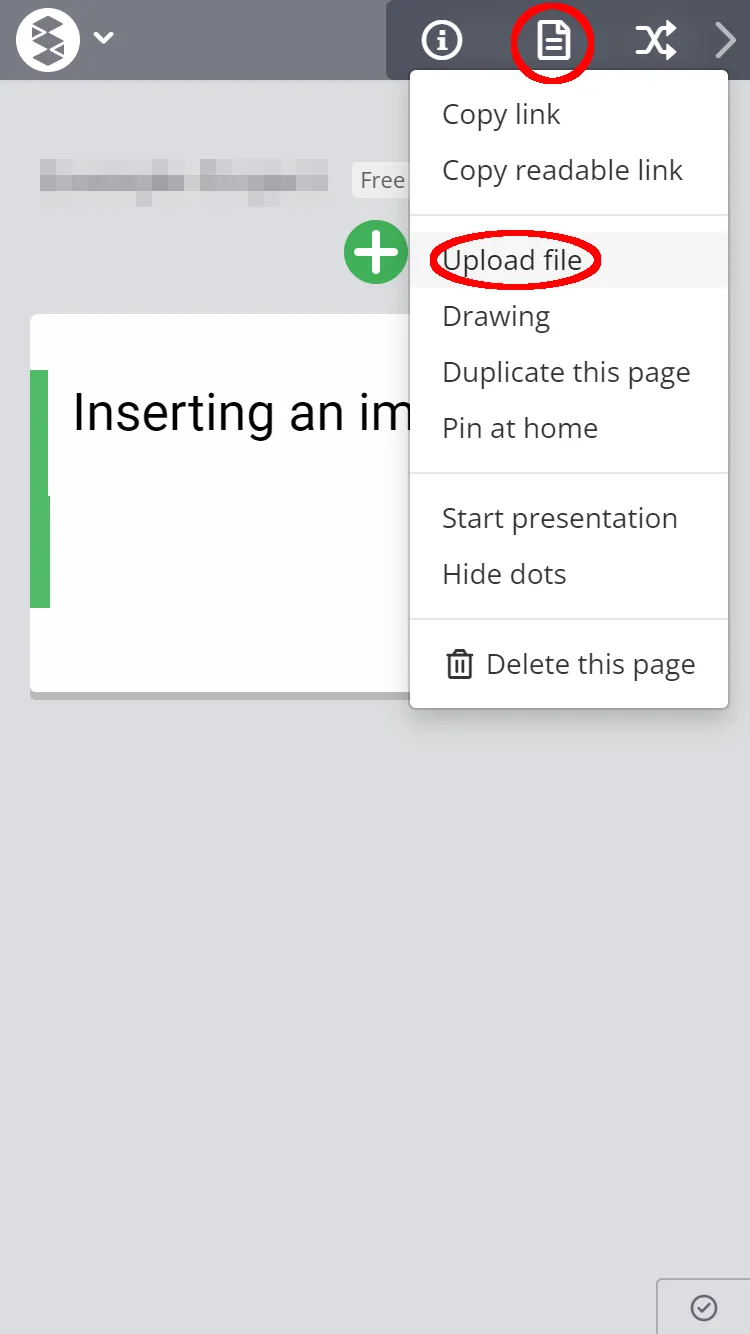Choose Pin at home
This screenshot has height=1334, width=750.
pos(520,429)
